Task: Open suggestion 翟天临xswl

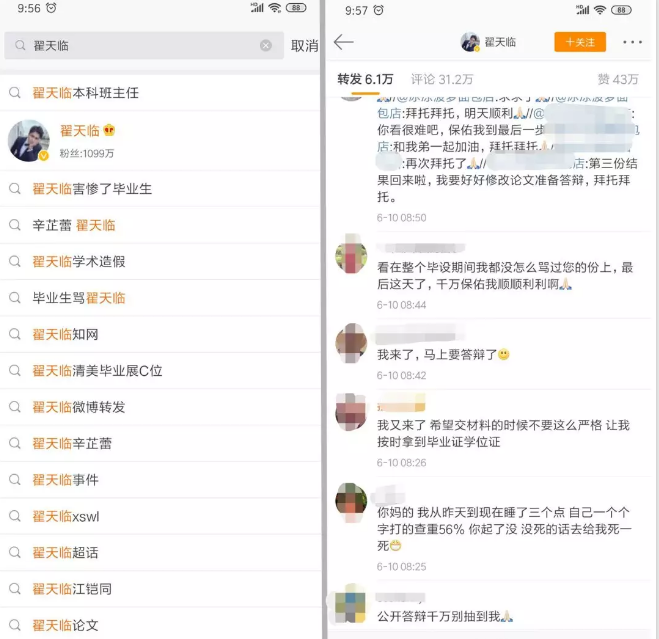Action: tap(66, 517)
